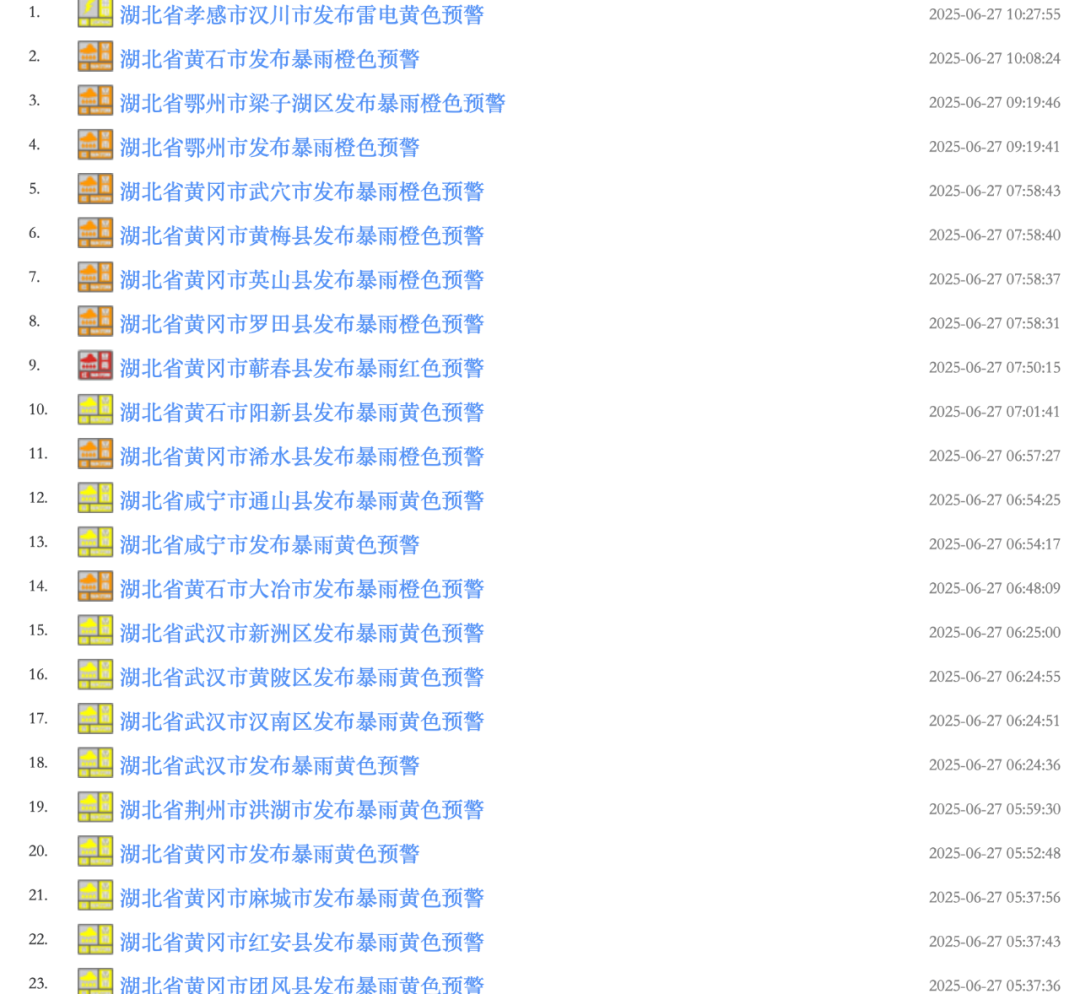Open the Huangmei County orange rainstorm warning
This screenshot has height=994, width=1080.
click(x=301, y=235)
